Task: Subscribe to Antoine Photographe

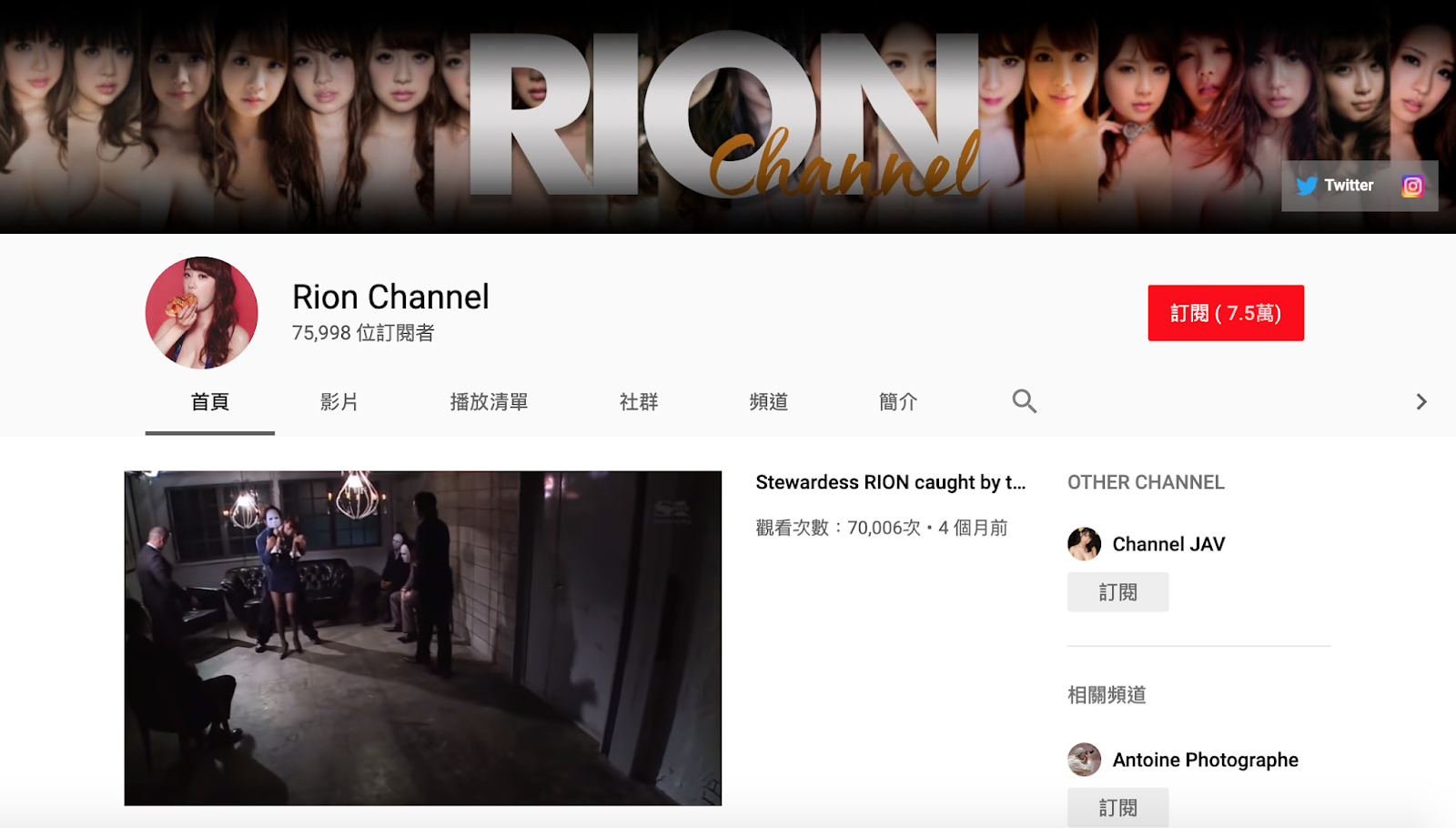Action: click(x=1117, y=807)
